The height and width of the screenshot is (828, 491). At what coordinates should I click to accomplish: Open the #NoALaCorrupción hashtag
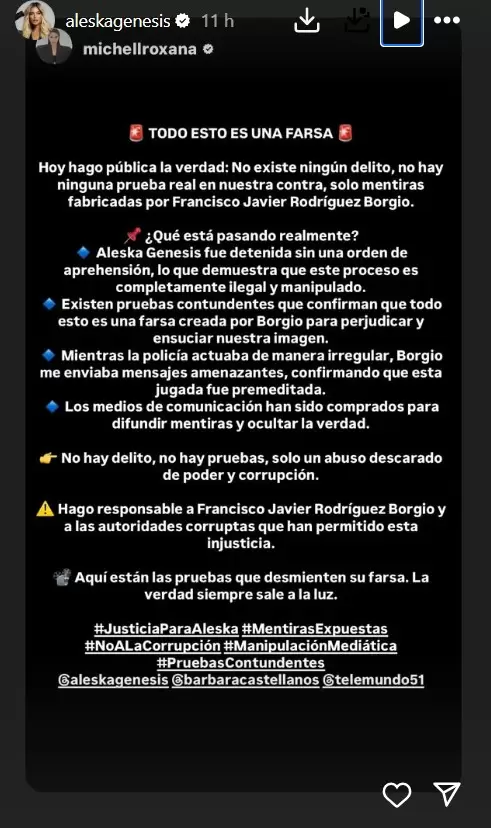(x=153, y=645)
